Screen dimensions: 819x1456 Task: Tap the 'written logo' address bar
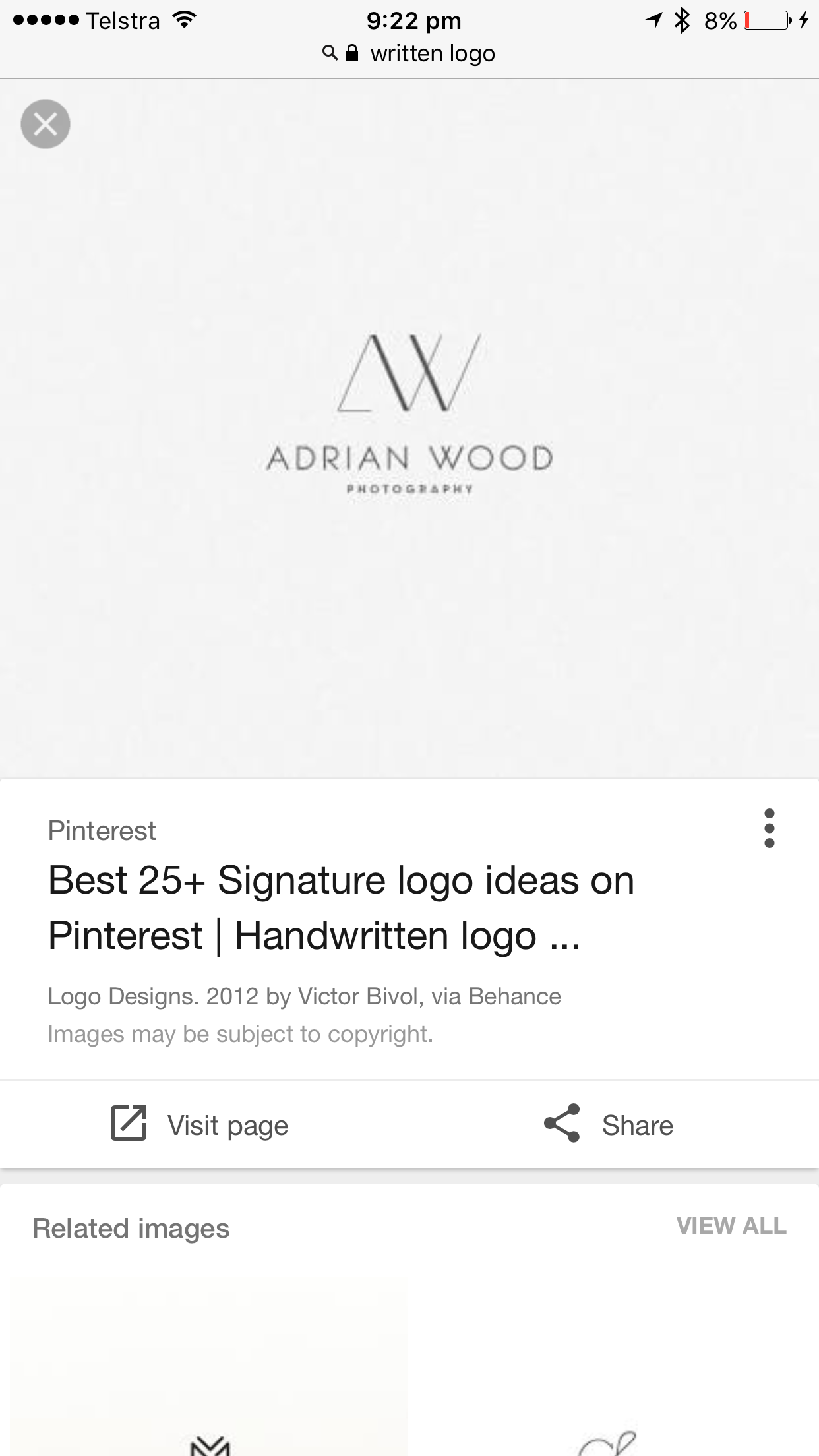point(409,53)
